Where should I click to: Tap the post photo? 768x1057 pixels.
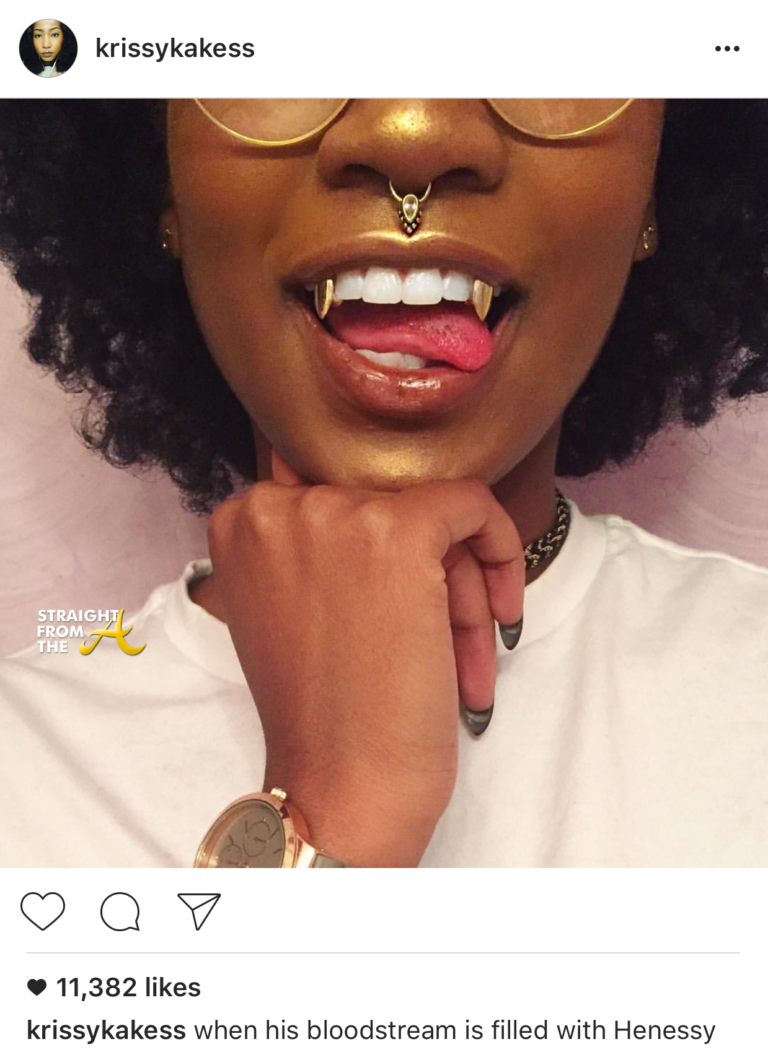[x=384, y=482]
